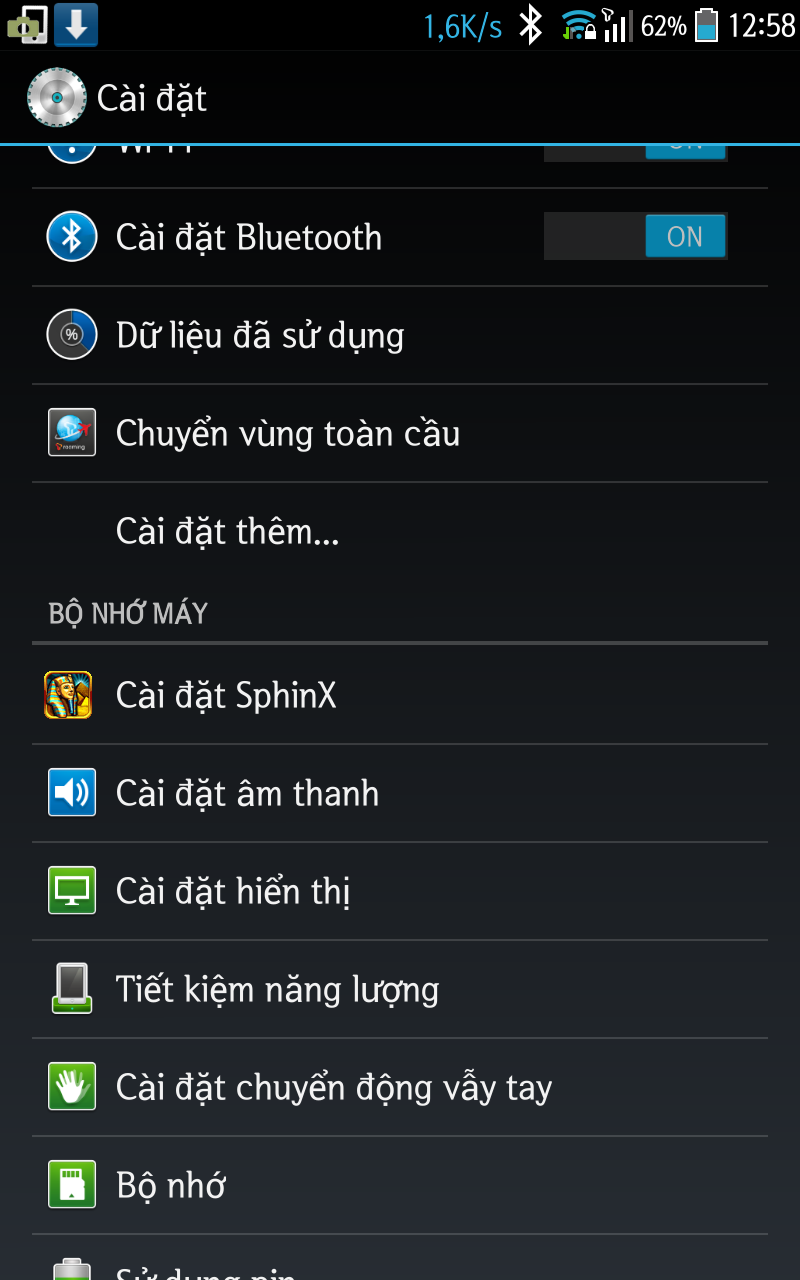The width and height of the screenshot is (800, 1280).
Task: Open Cài đặt chuyển động vẫy tay
Action: coord(400,1087)
